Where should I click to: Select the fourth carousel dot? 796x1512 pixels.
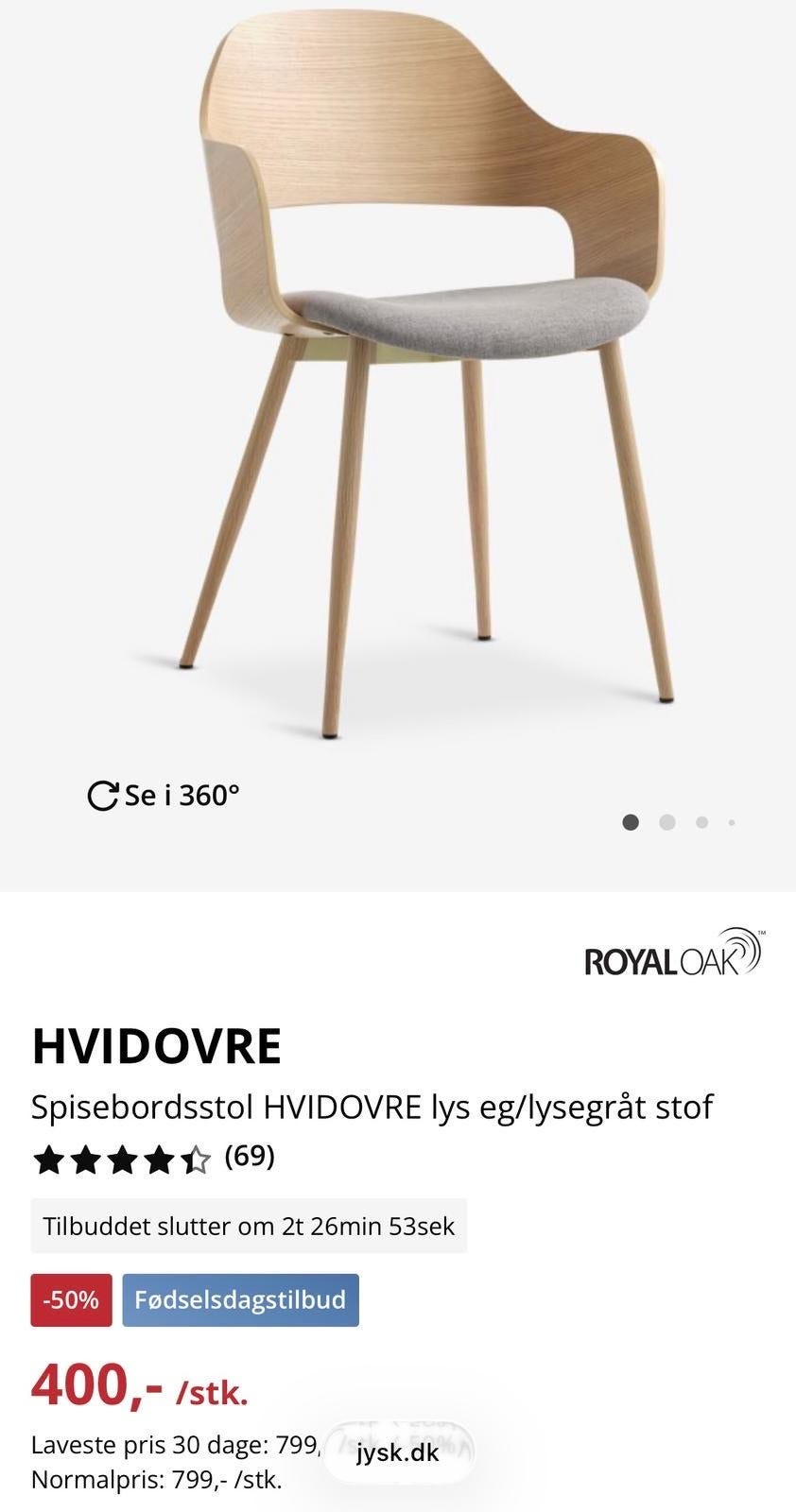tap(732, 822)
